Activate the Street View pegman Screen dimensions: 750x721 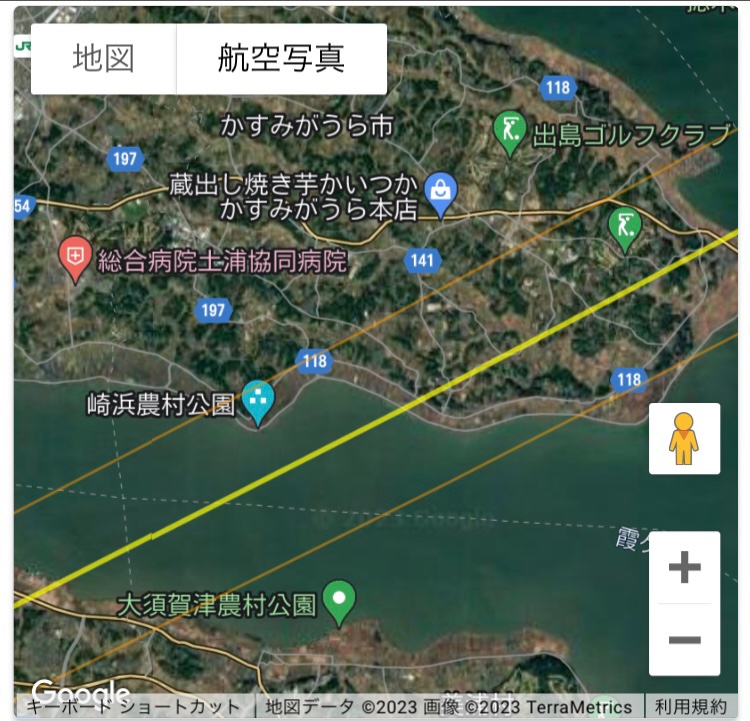pos(684,438)
